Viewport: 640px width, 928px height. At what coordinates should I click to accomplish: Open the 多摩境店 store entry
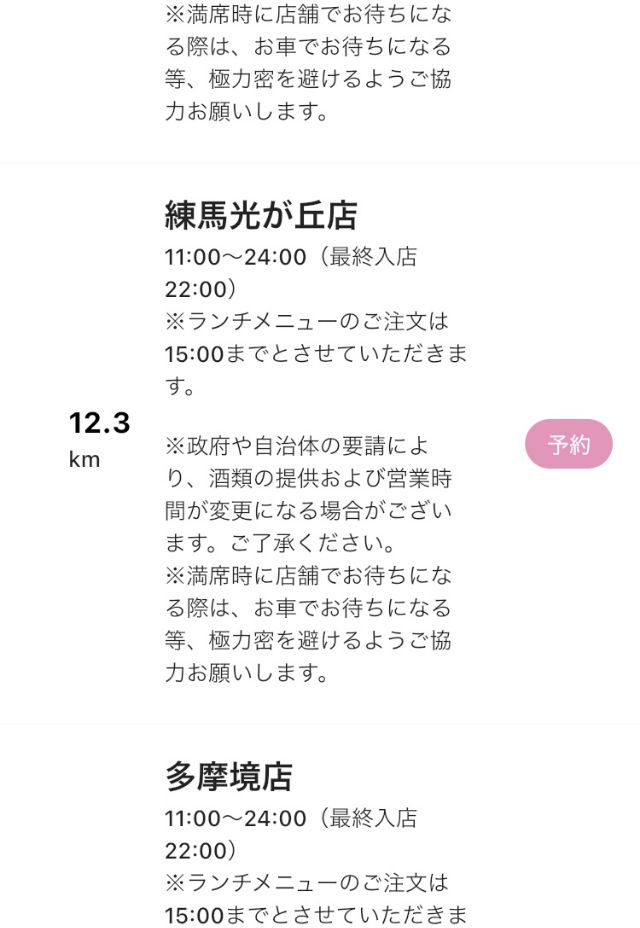tap(228, 776)
